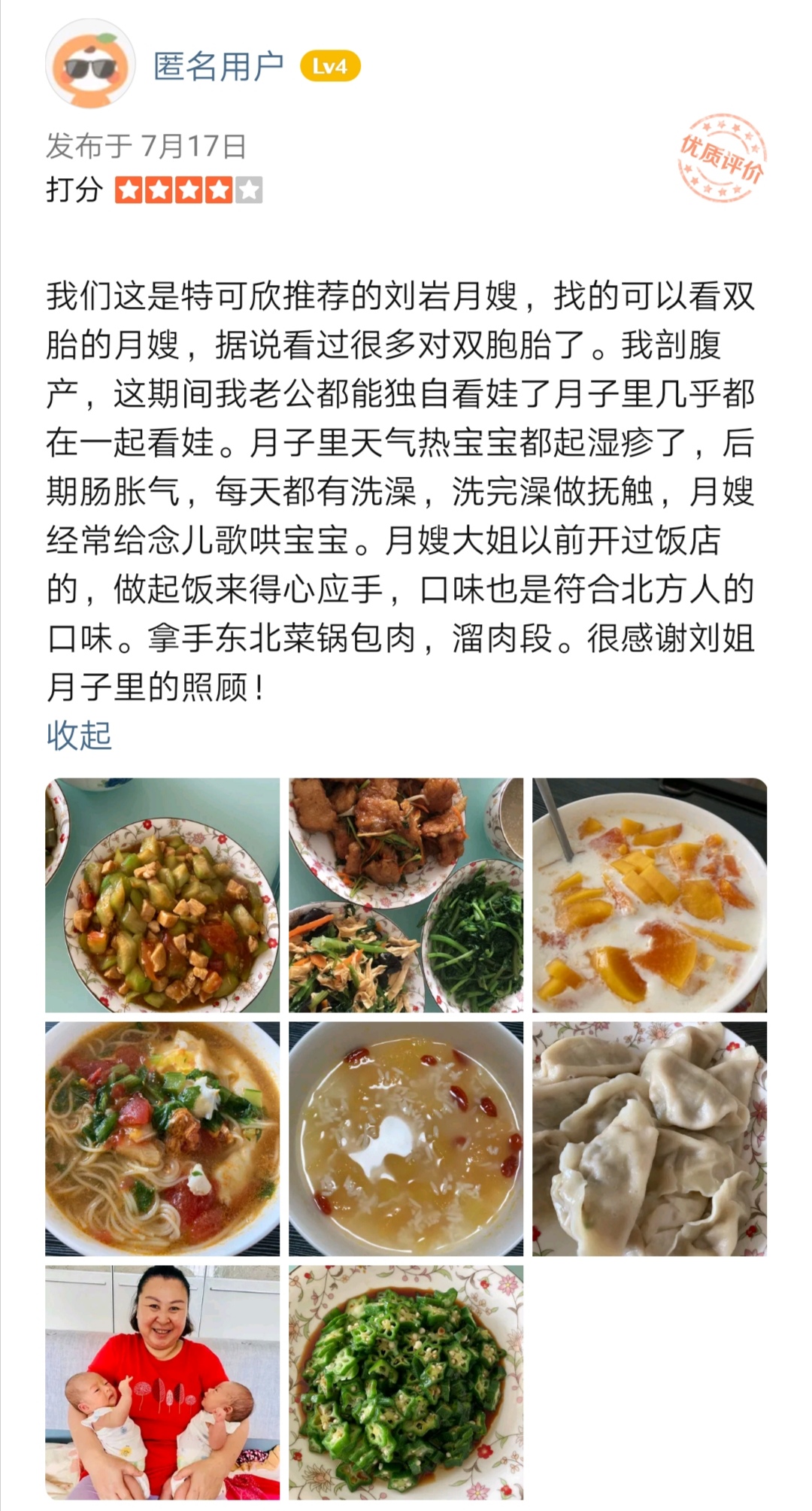Open the photo of woman holding twins
Viewport: 812px width, 1511px height.
tap(162, 1382)
